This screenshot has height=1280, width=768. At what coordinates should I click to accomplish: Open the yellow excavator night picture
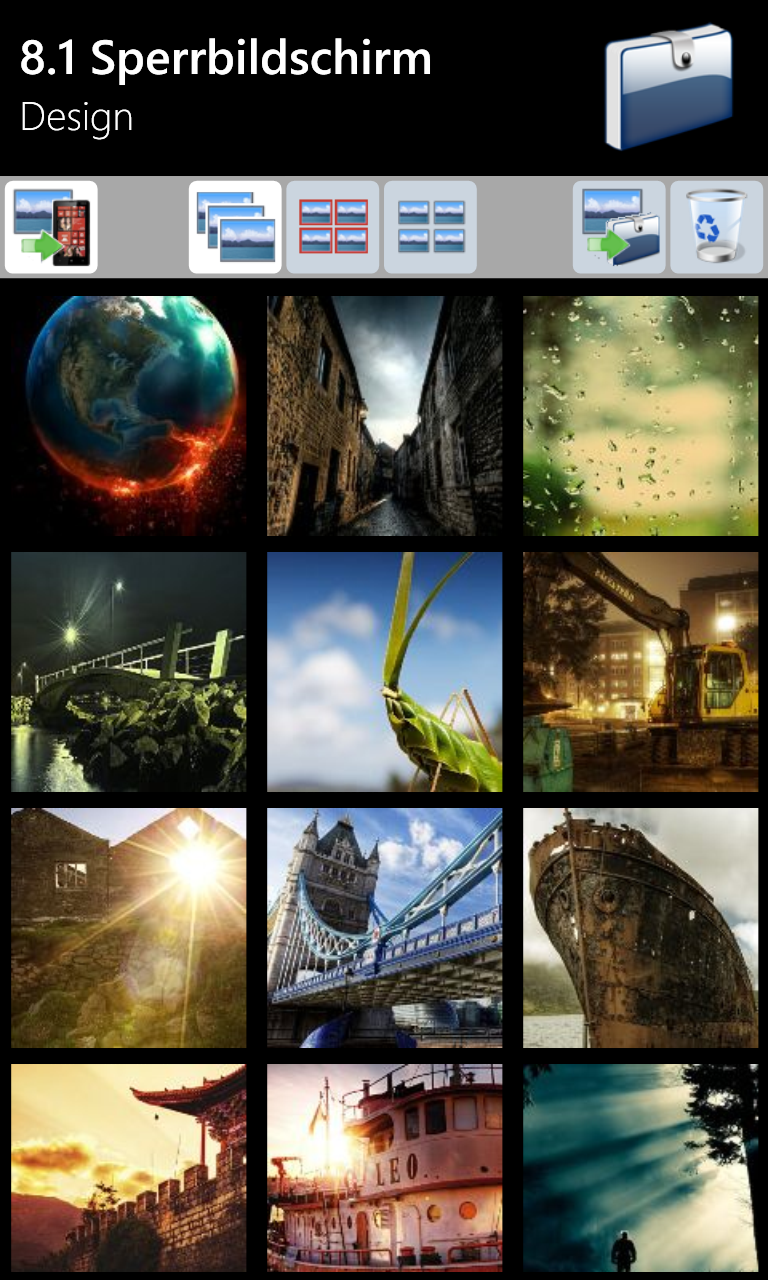click(x=641, y=672)
